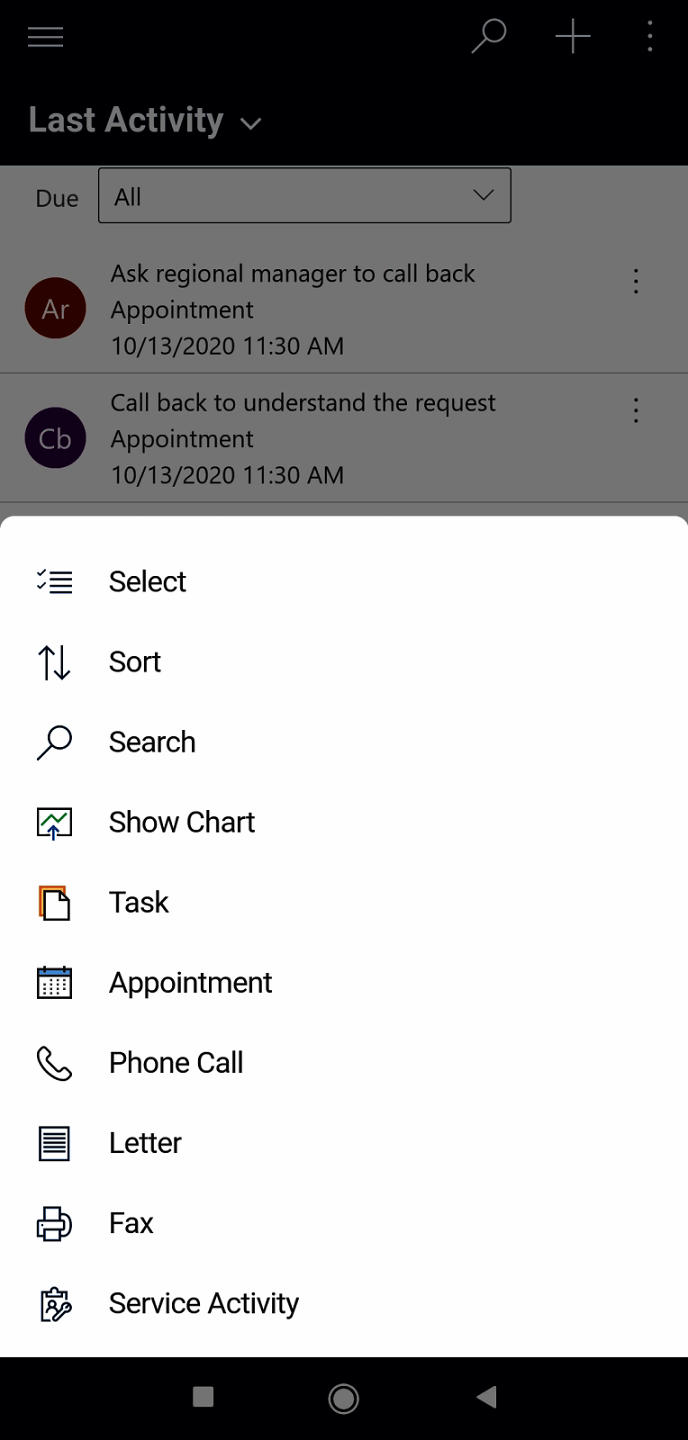Image resolution: width=688 pixels, height=1440 pixels.
Task: Select Show Chart
Action: click(182, 822)
